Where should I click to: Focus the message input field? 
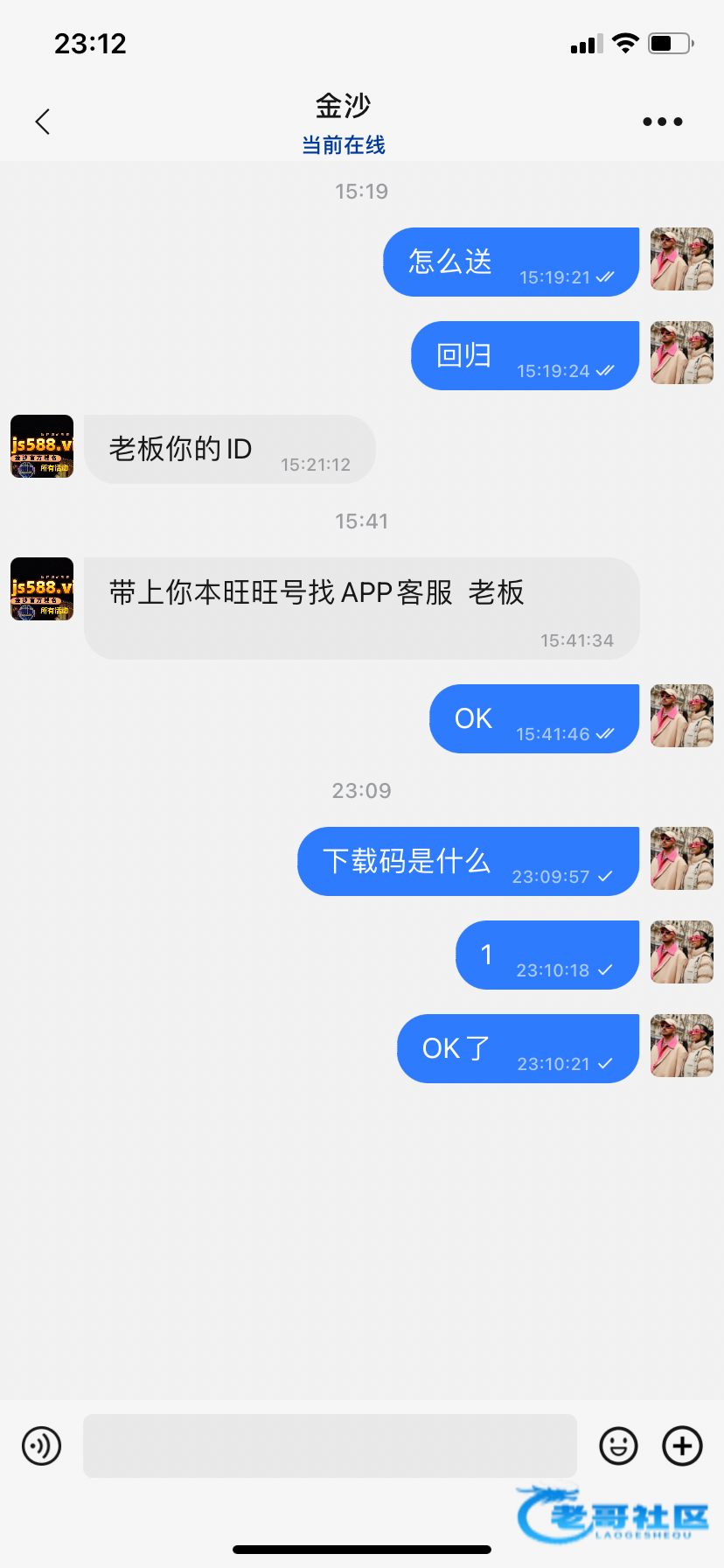[x=330, y=1445]
